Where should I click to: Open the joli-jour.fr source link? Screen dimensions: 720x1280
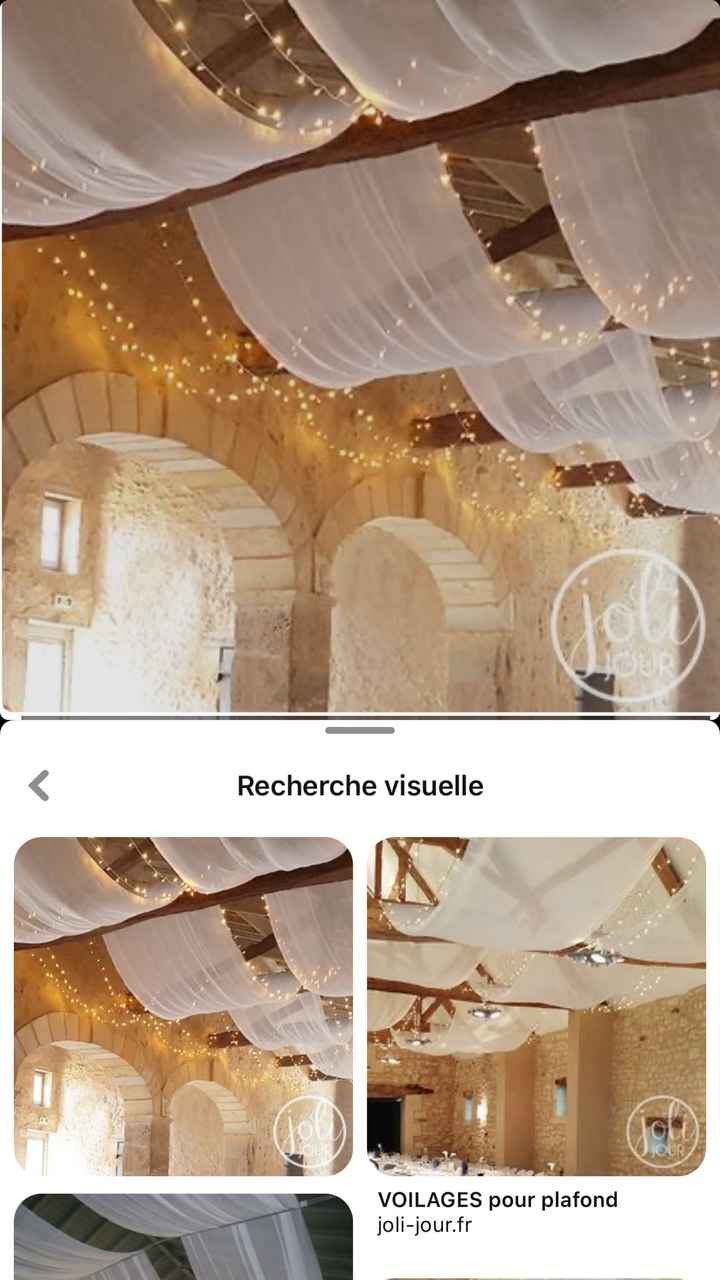[x=425, y=1224]
